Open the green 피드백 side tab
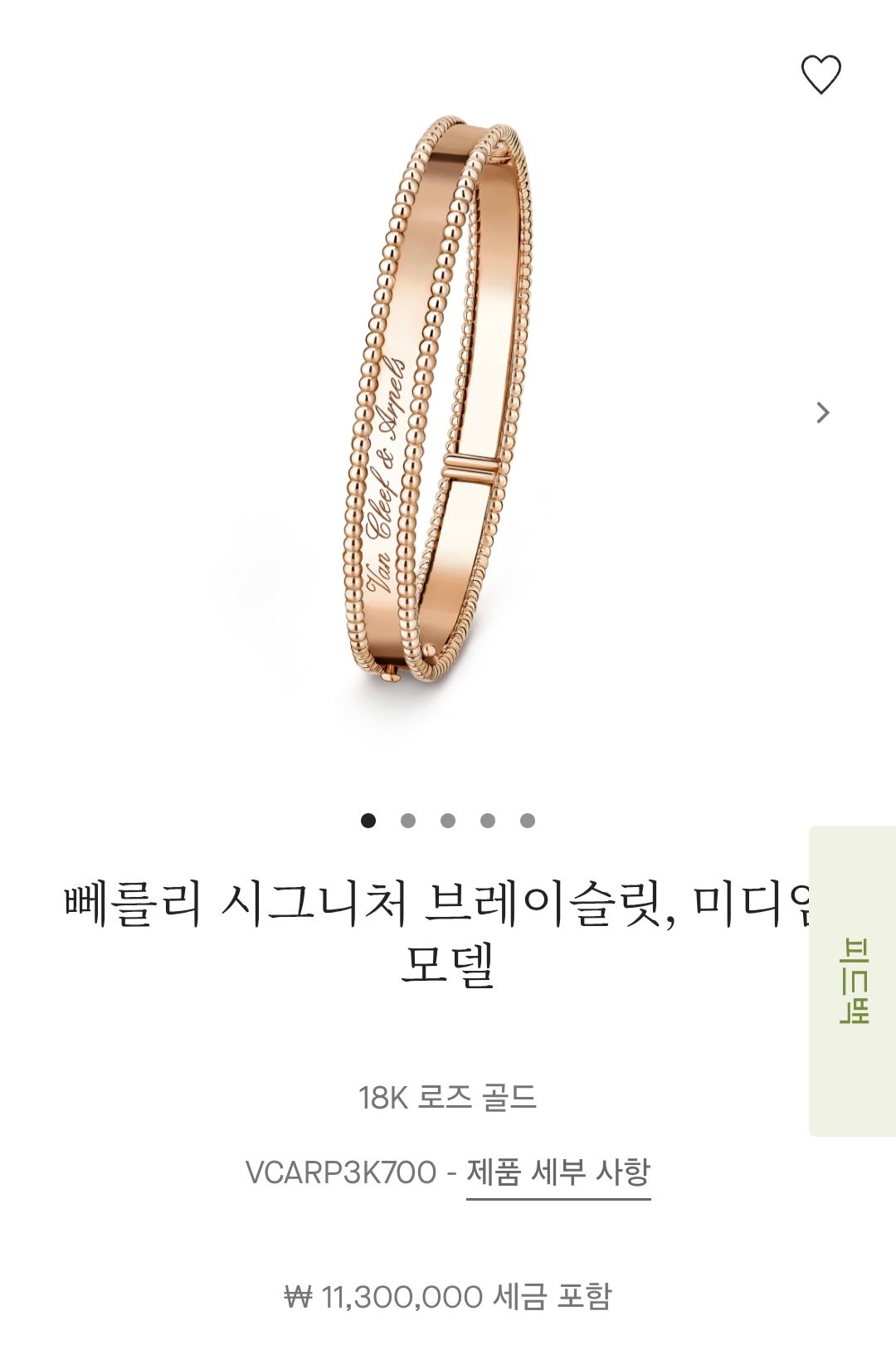The image size is (896, 1355). pyautogui.click(x=853, y=981)
